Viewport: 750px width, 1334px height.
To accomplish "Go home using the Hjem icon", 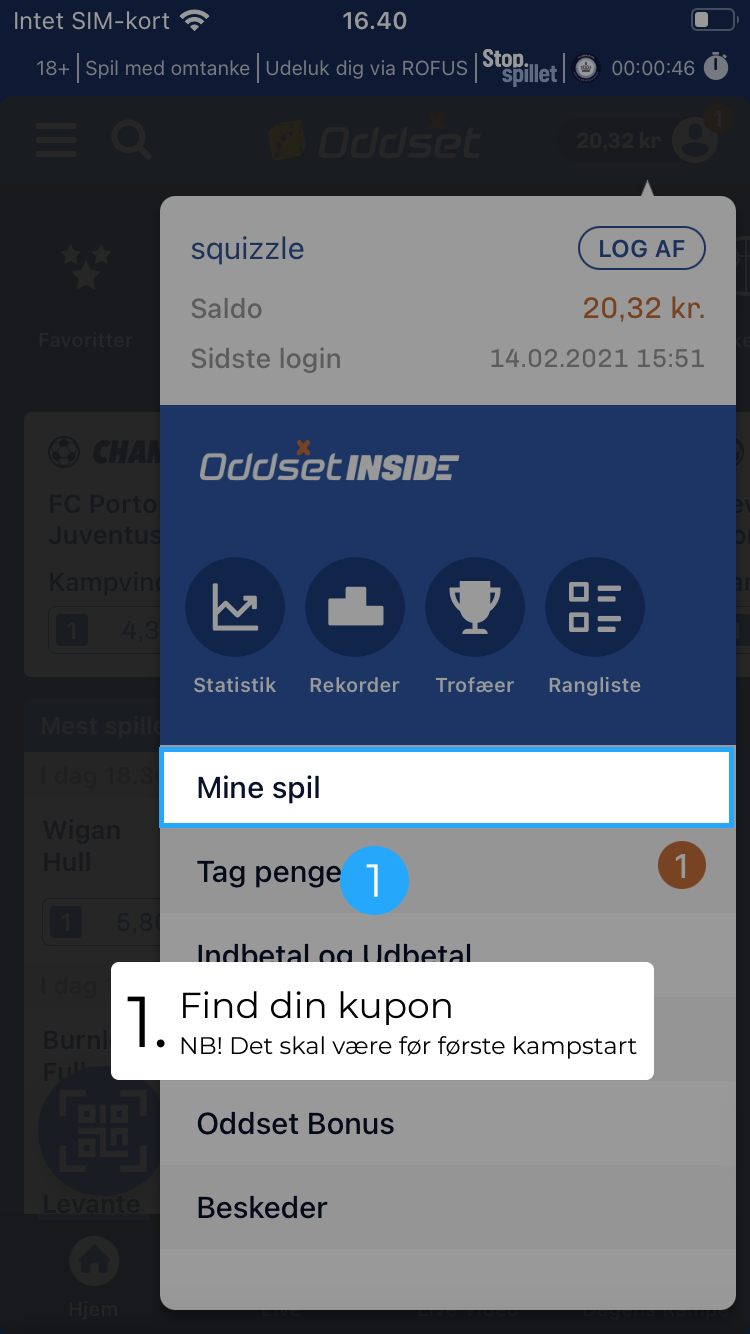I will pos(93,1260).
